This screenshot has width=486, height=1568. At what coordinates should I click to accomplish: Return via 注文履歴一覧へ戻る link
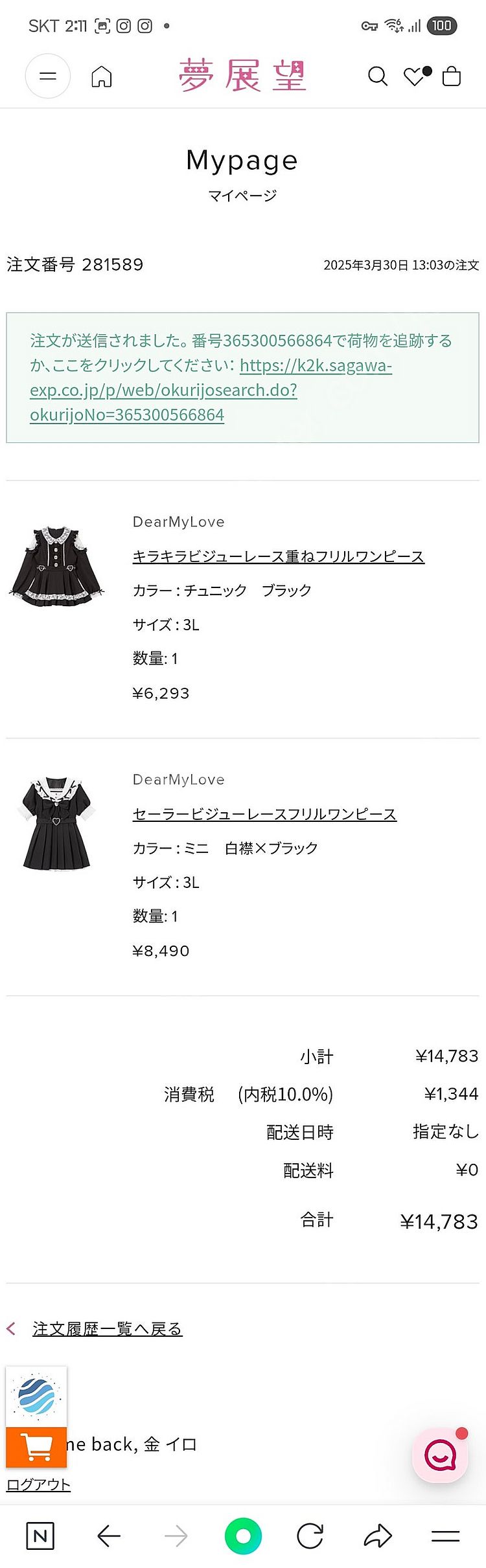pyautogui.click(x=107, y=1330)
